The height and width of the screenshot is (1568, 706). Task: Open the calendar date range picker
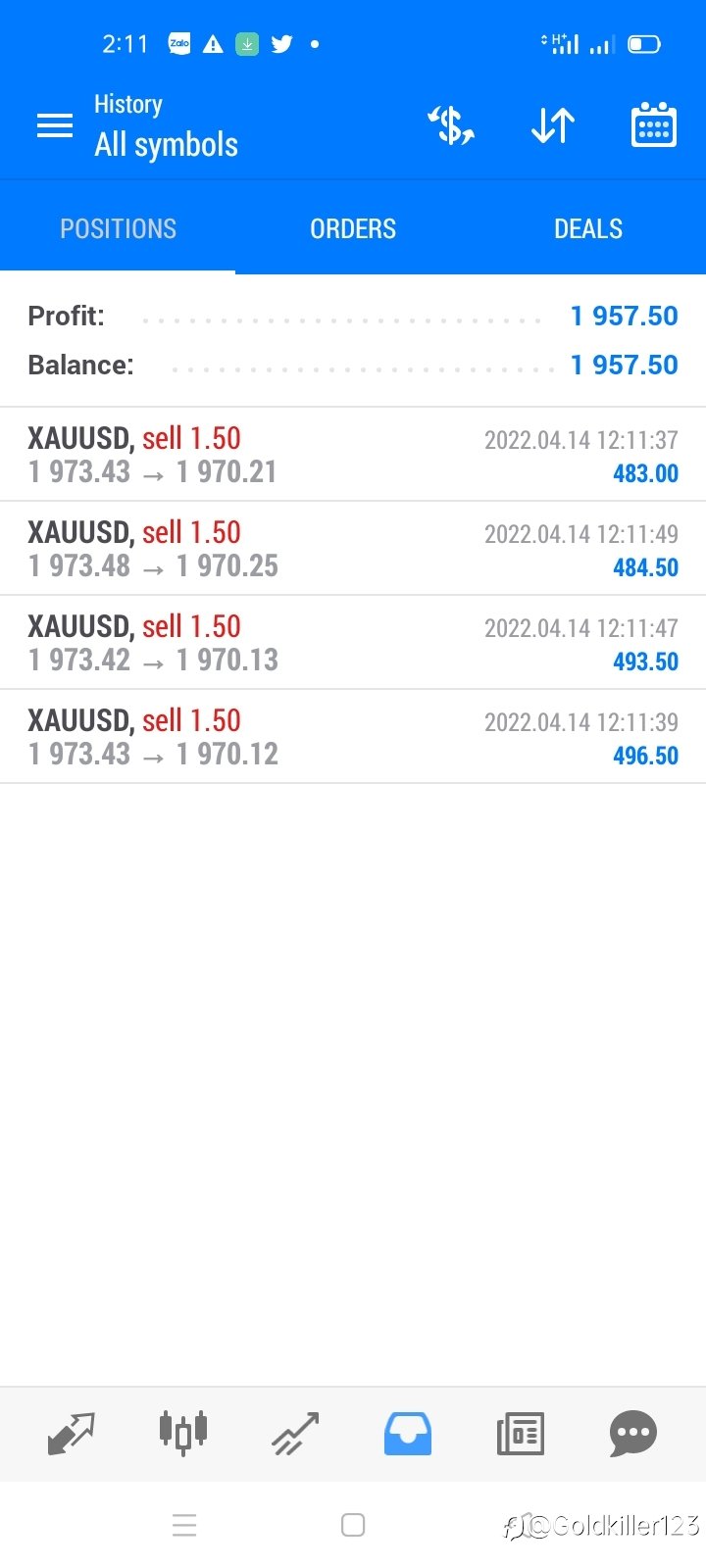(x=653, y=124)
